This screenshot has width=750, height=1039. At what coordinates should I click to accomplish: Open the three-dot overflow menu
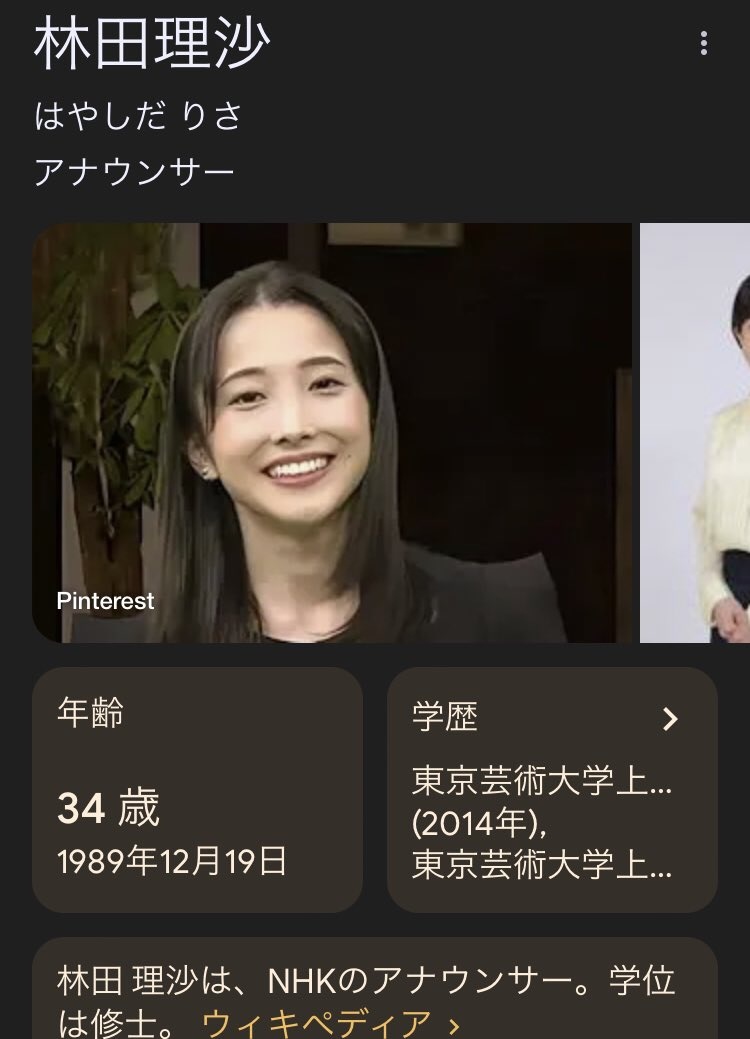coord(704,43)
